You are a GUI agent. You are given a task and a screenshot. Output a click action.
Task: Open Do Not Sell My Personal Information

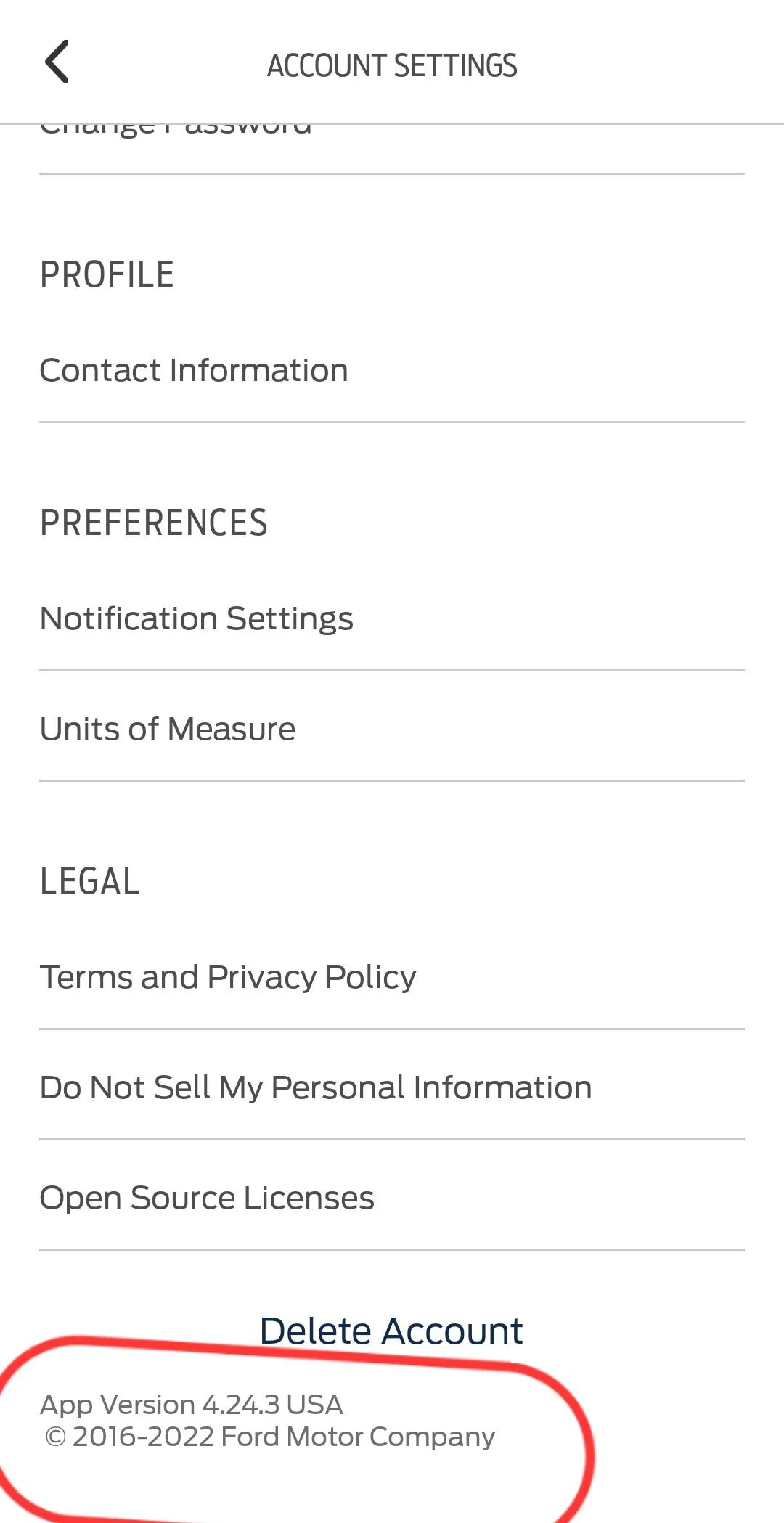[x=392, y=1087]
